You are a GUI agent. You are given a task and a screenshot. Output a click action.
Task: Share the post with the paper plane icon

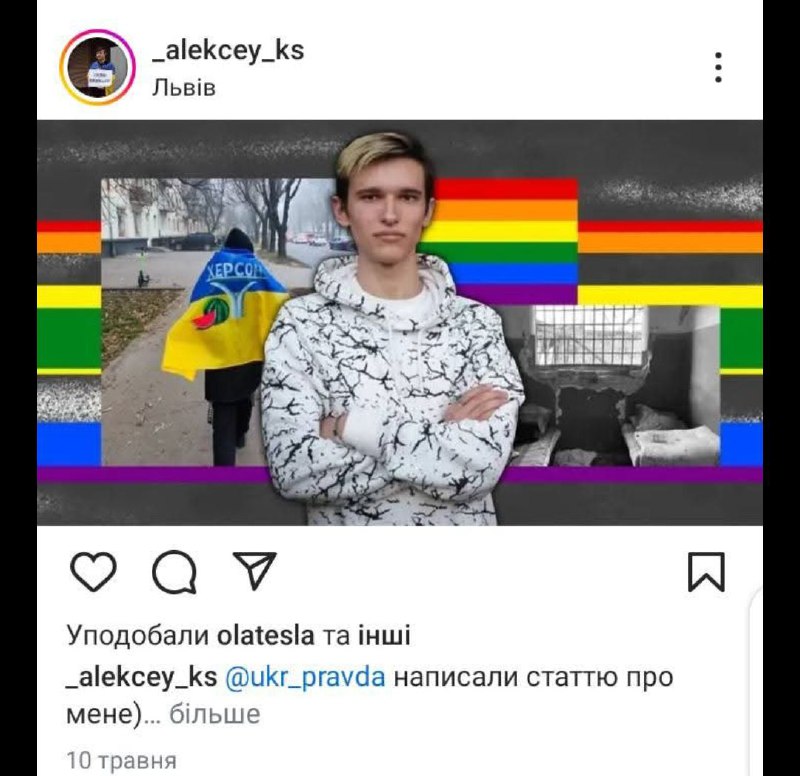coord(254,570)
